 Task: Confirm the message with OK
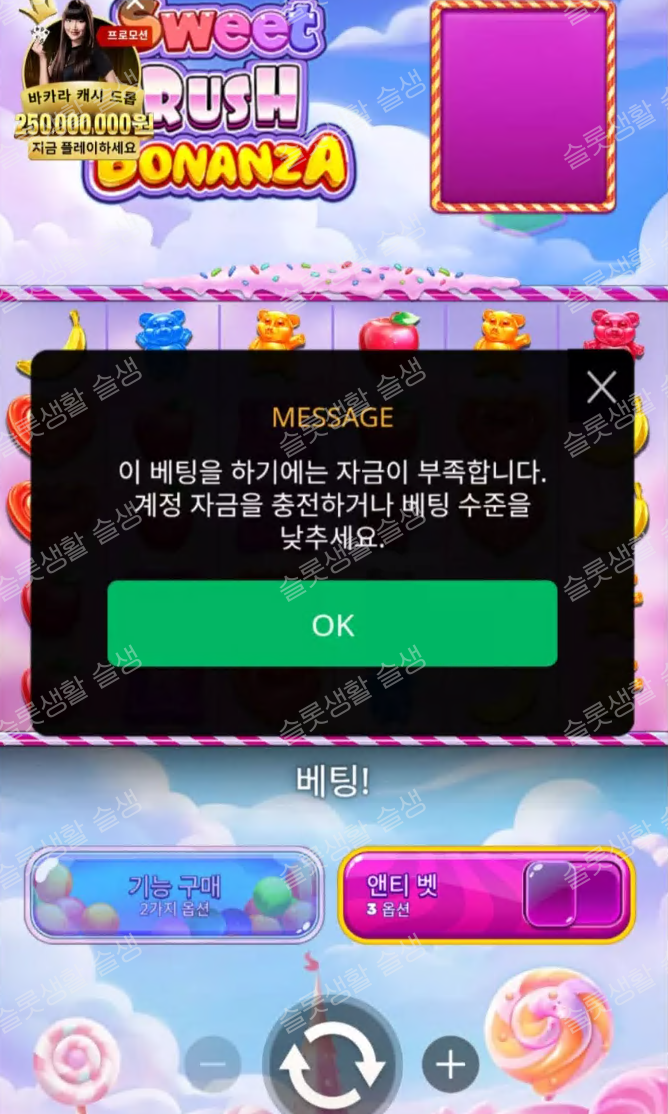[x=332, y=624]
